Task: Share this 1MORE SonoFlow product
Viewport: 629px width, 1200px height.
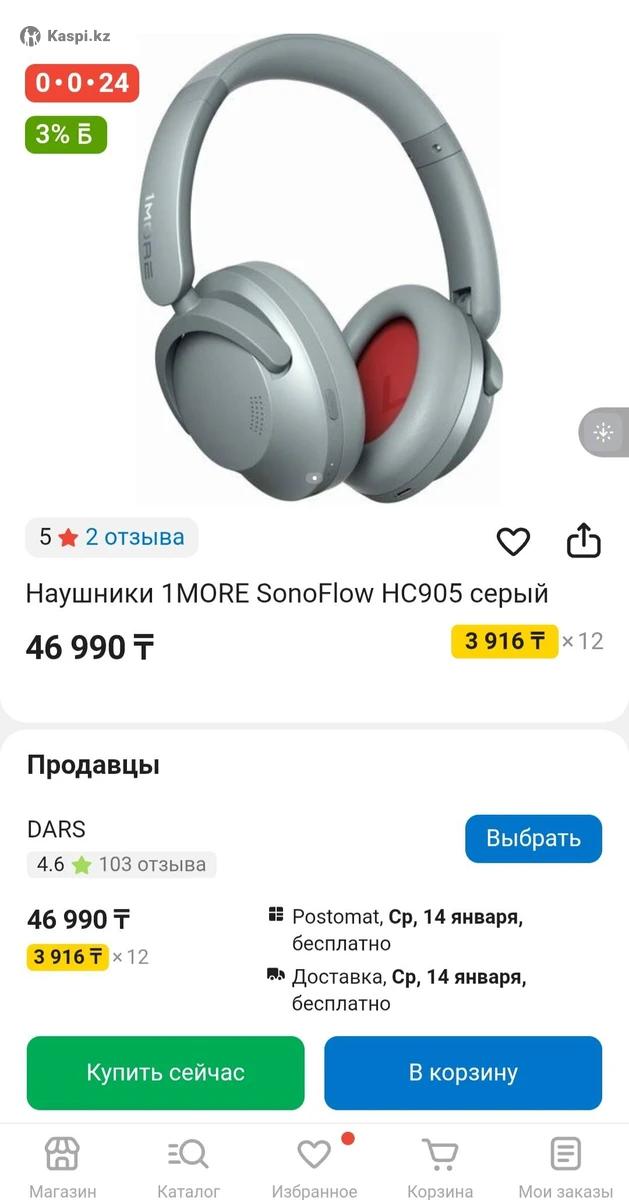Action: [583, 541]
